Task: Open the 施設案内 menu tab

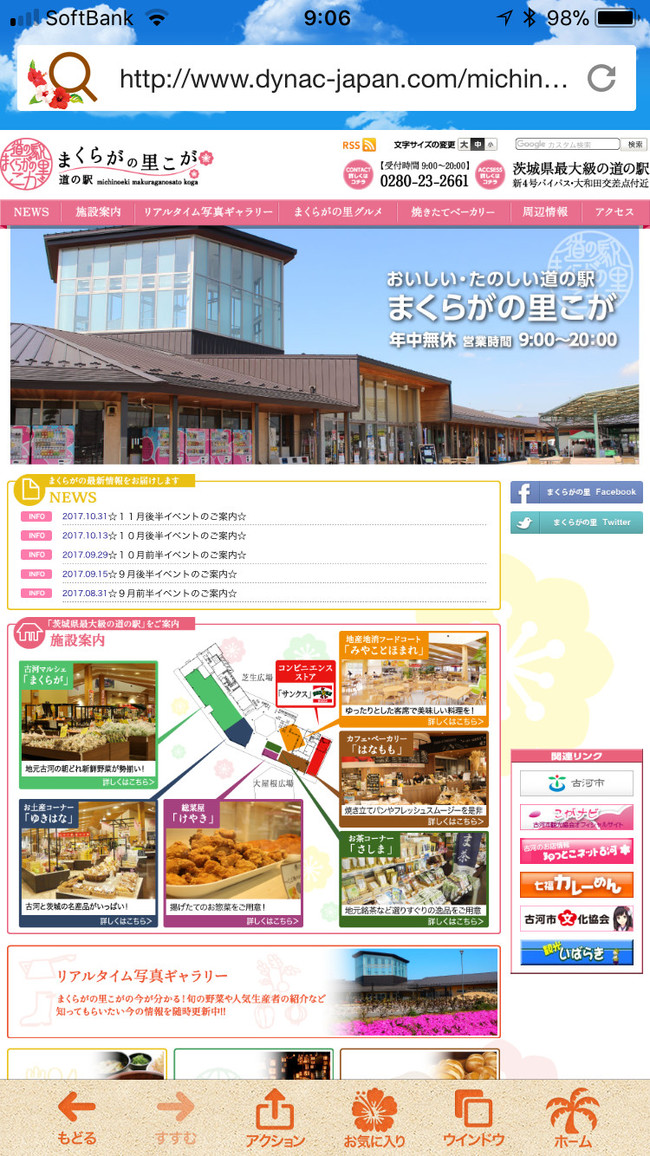Action: click(98, 212)
